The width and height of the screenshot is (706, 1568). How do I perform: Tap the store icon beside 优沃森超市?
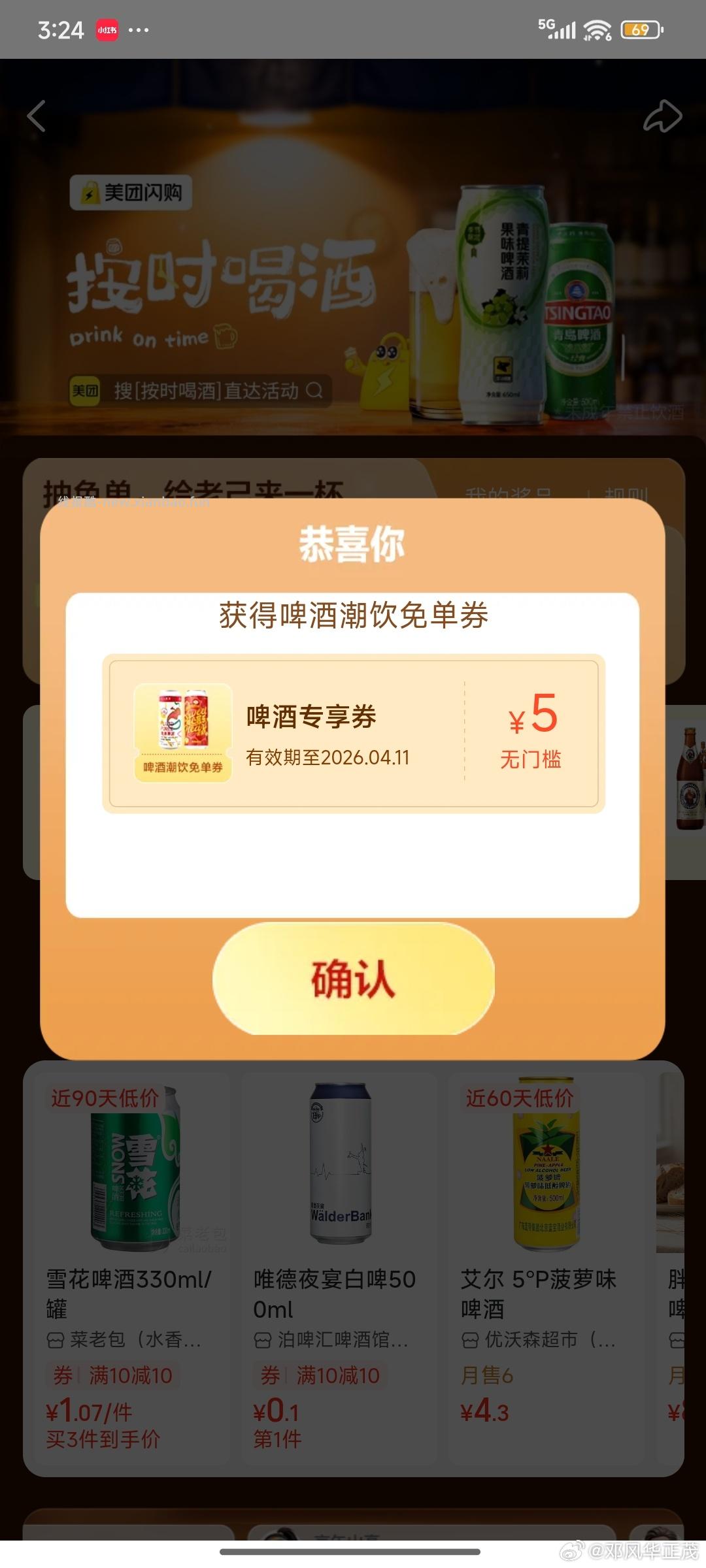470,1341
